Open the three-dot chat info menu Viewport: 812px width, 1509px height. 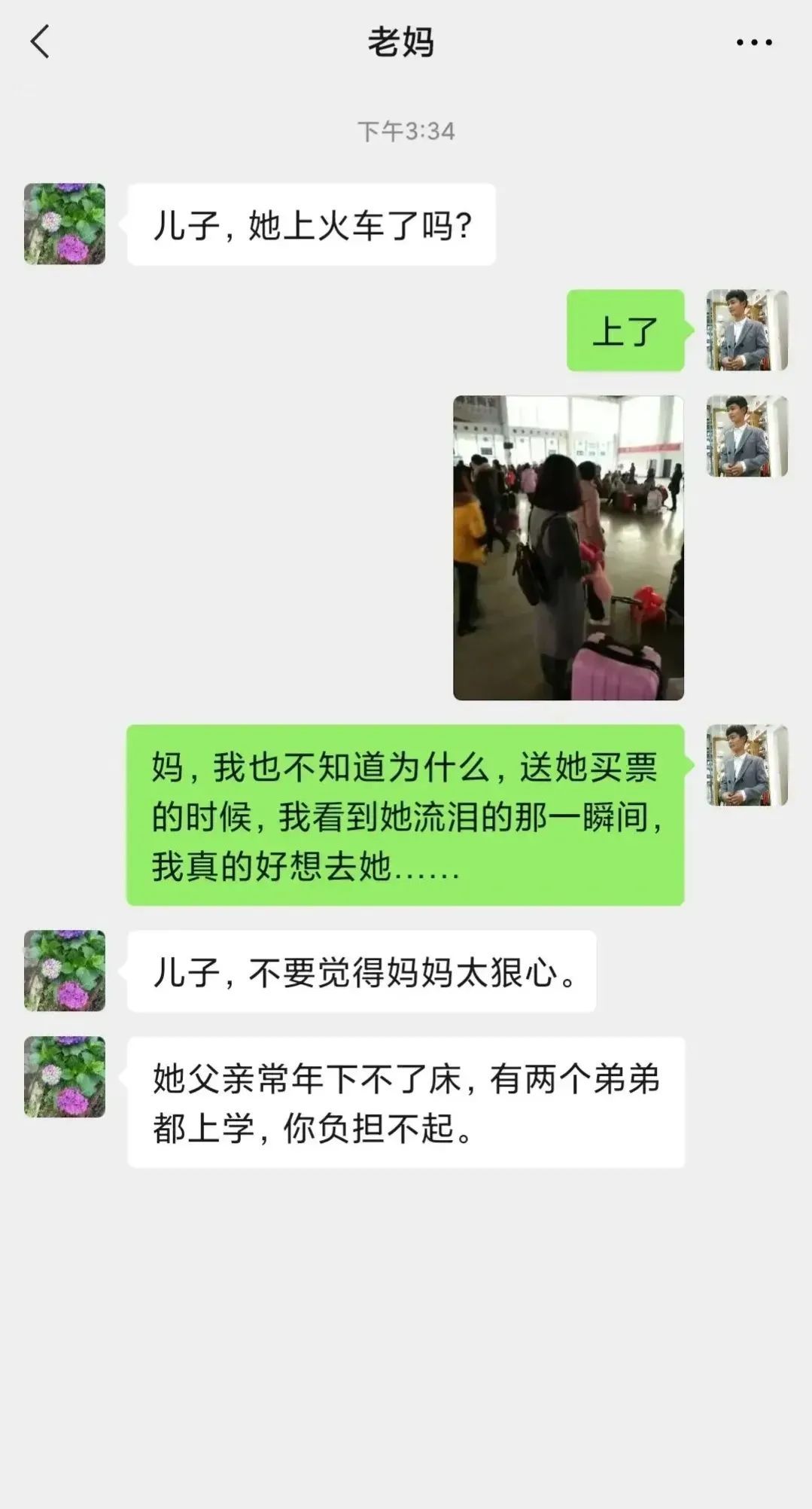click(x=754, y=43)
